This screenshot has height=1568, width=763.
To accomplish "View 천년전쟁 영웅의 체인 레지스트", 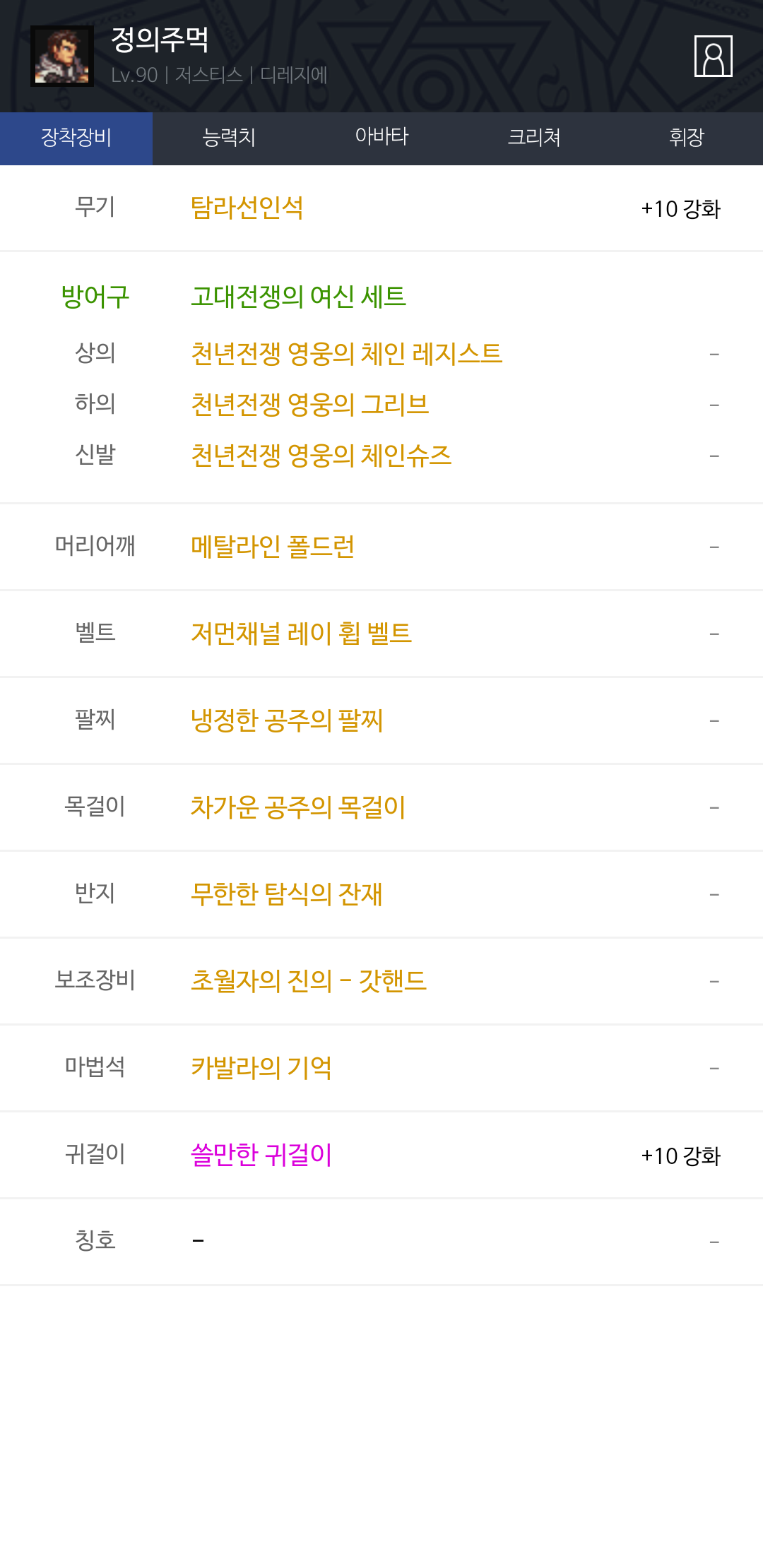I will [x=346, y=353].
